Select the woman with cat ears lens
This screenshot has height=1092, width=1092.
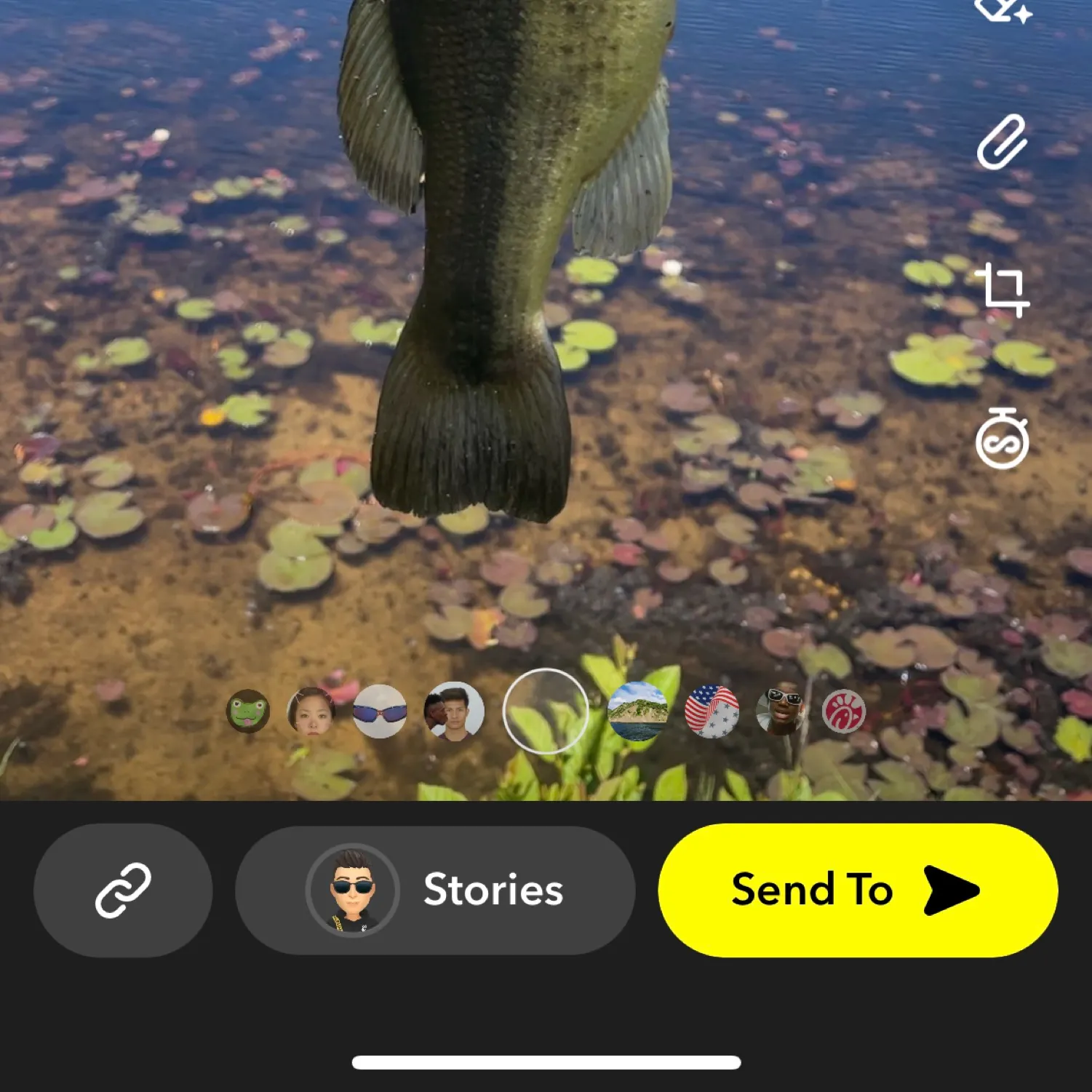coord(311,711)
